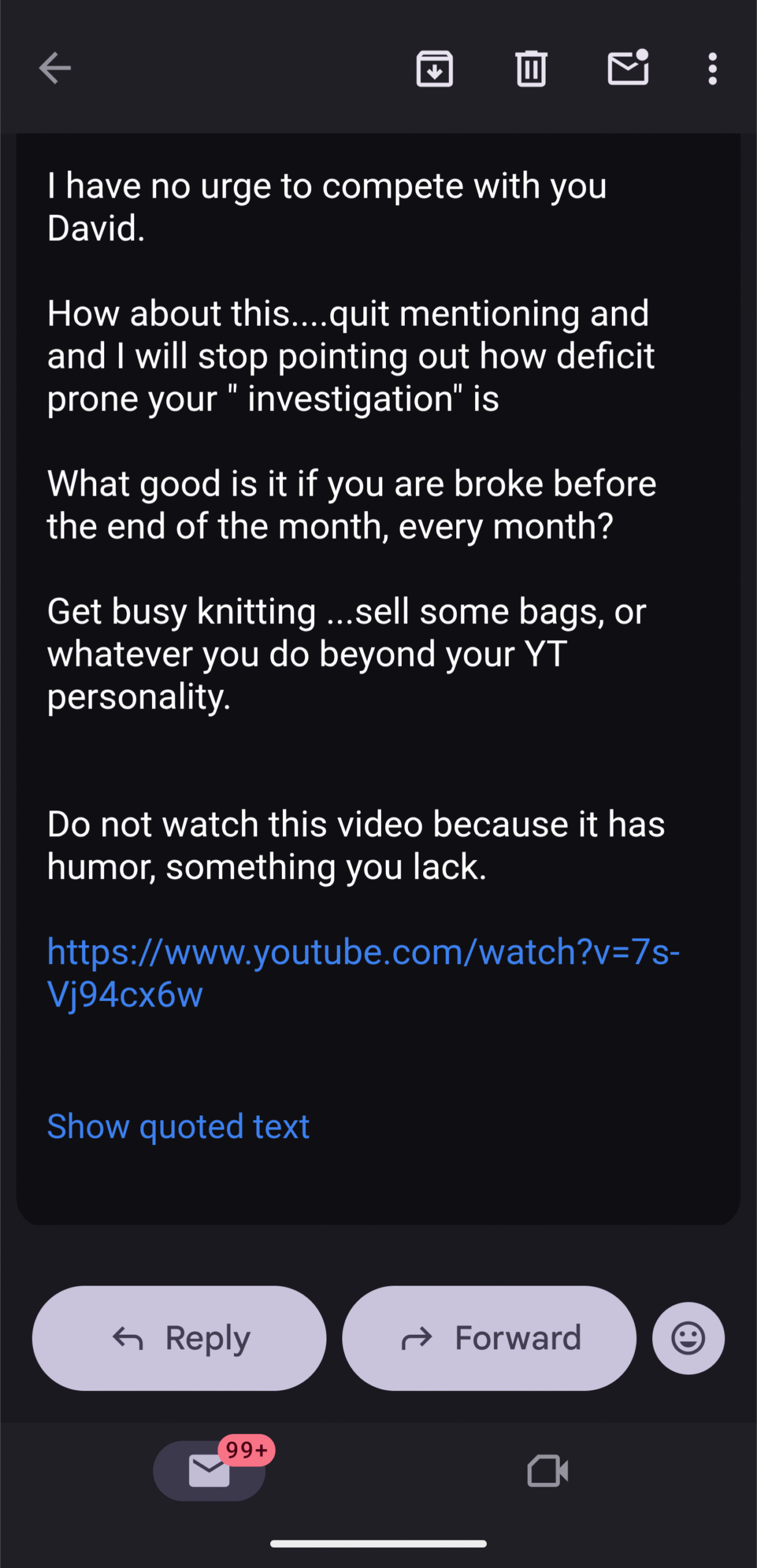Open the three-dot overflow menu

click(x=712, y=68)
